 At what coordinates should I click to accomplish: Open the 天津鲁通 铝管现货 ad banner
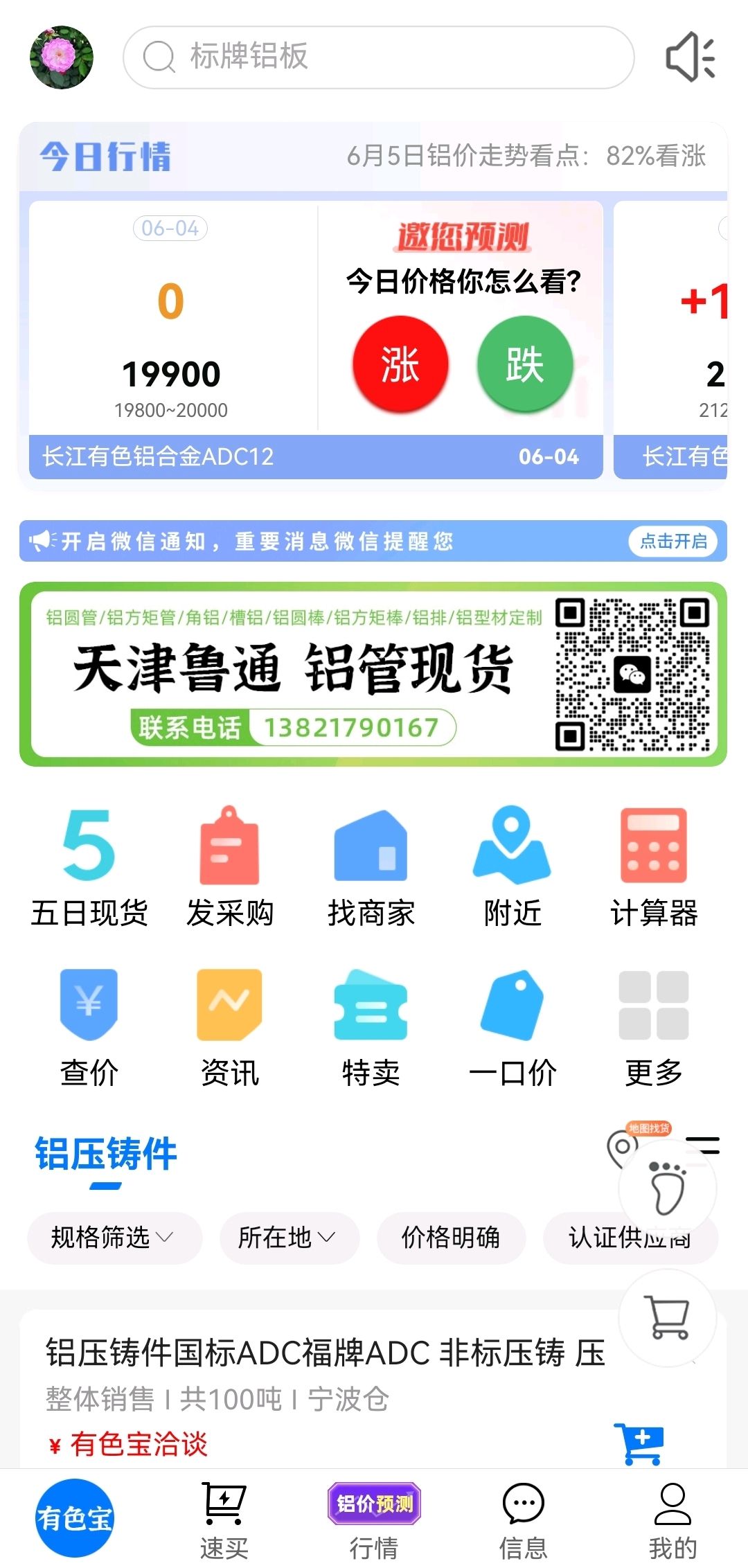(x=373, y=674)
